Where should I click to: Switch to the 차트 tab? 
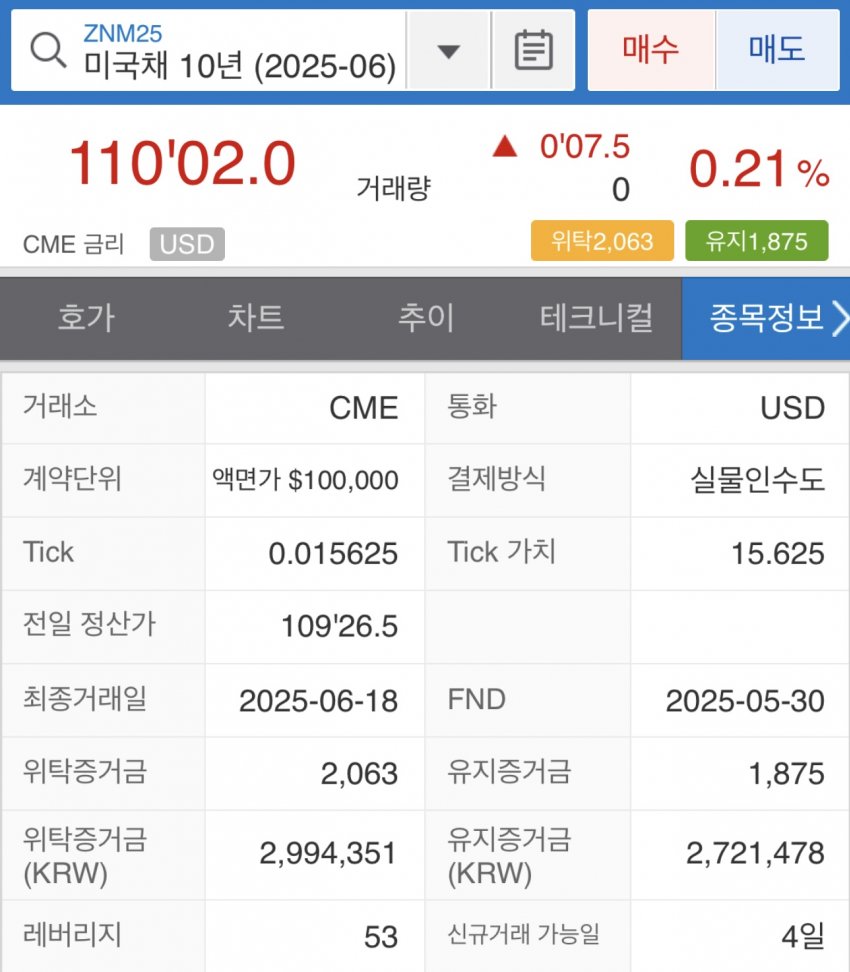pos(256,318)
